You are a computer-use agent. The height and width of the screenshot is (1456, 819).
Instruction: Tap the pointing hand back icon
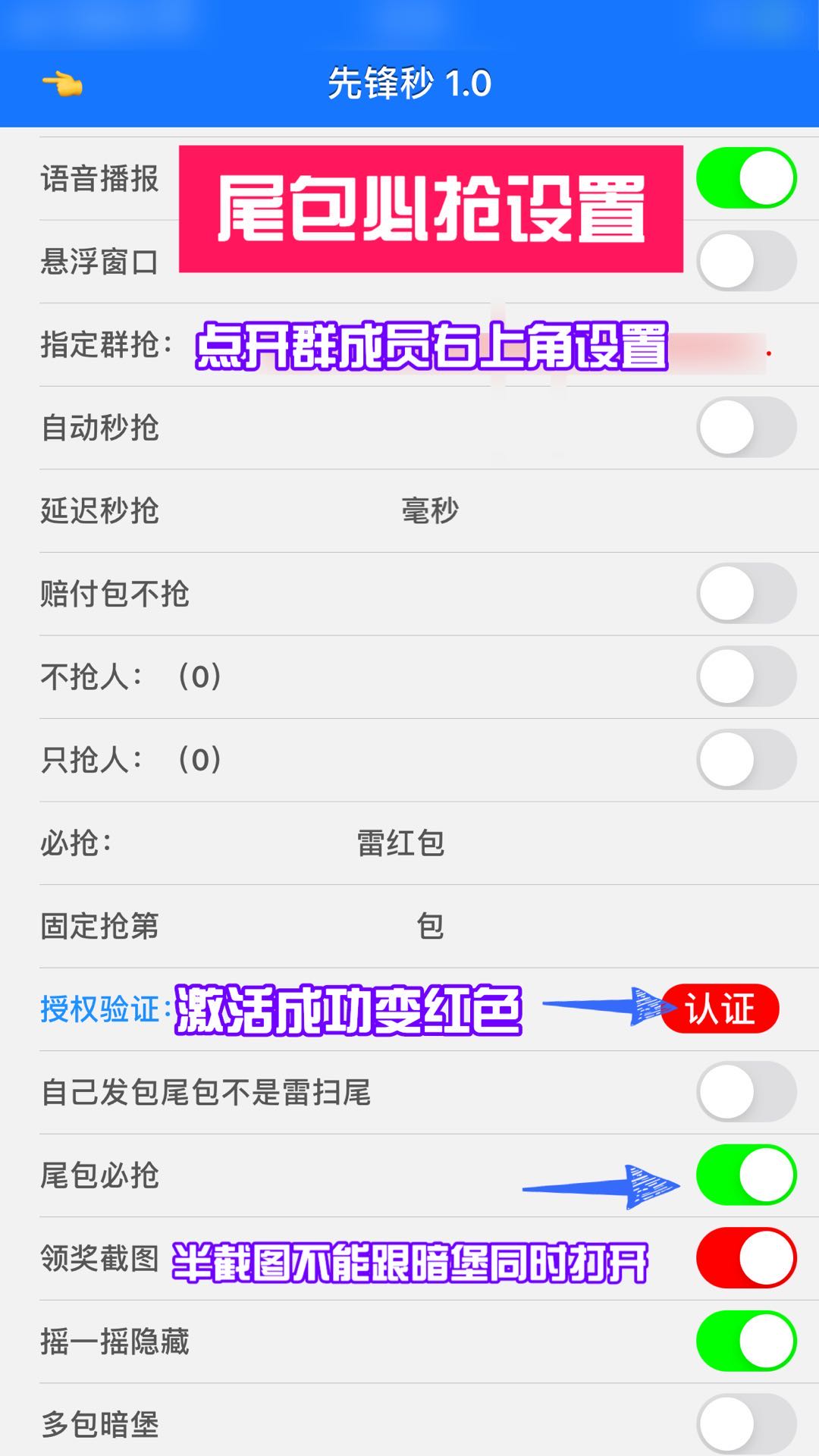click(62, 83)
